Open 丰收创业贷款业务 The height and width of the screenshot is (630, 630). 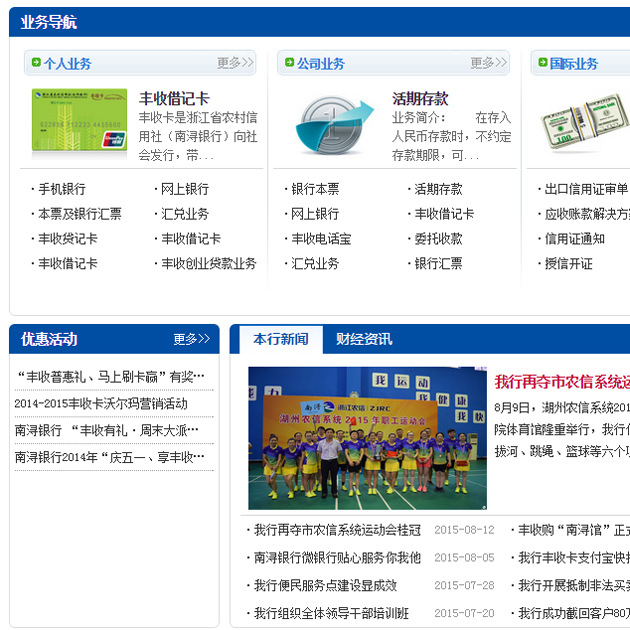click(209, 264)
